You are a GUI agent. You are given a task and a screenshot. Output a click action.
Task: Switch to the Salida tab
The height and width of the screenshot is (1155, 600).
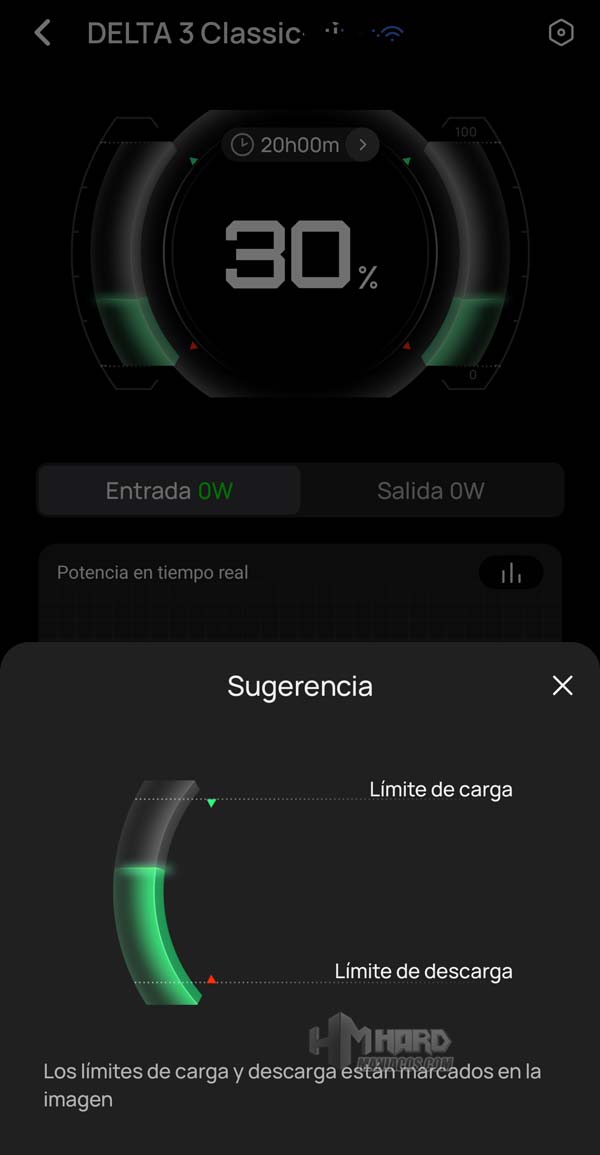(430, 491)
